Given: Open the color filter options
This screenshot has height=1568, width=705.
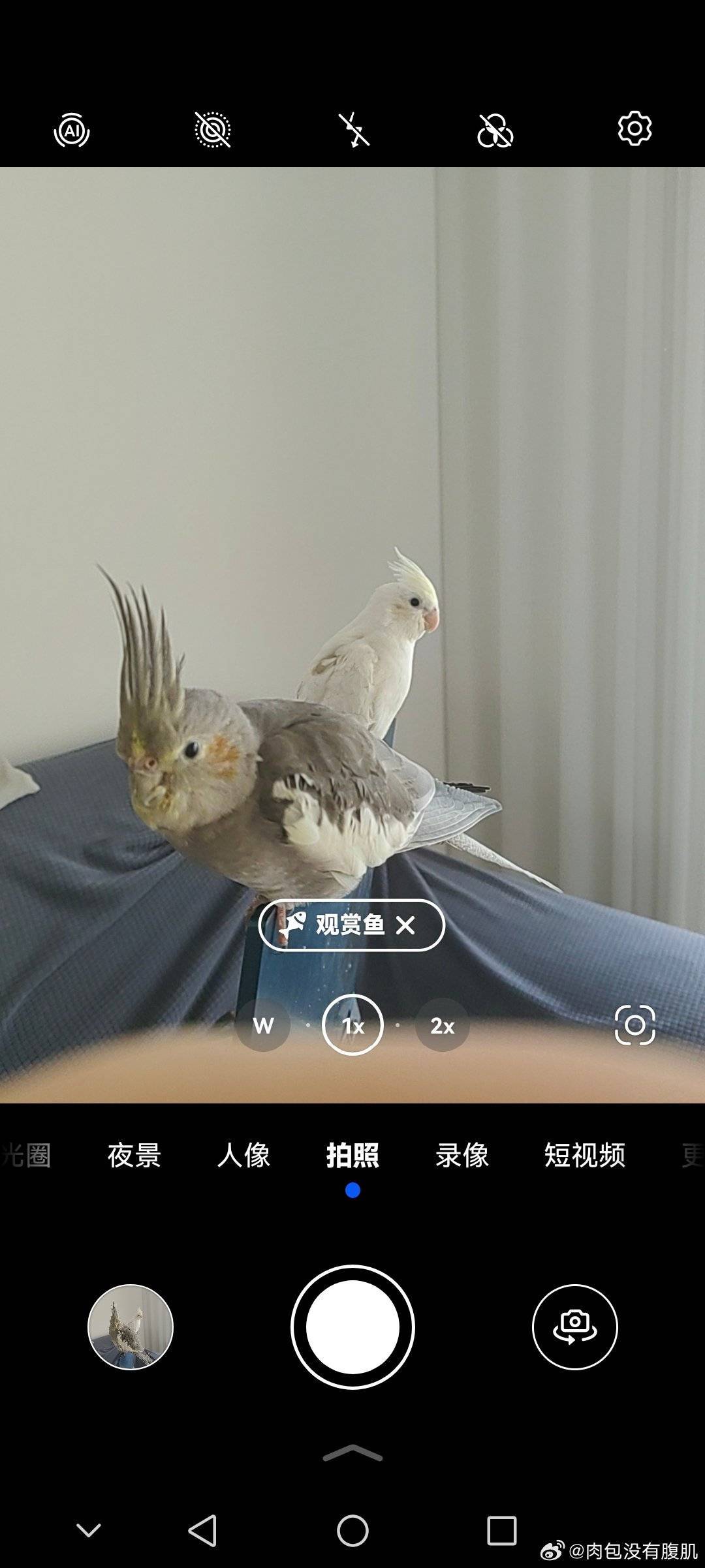Looking at the screenshot, I should click(495, 130).
